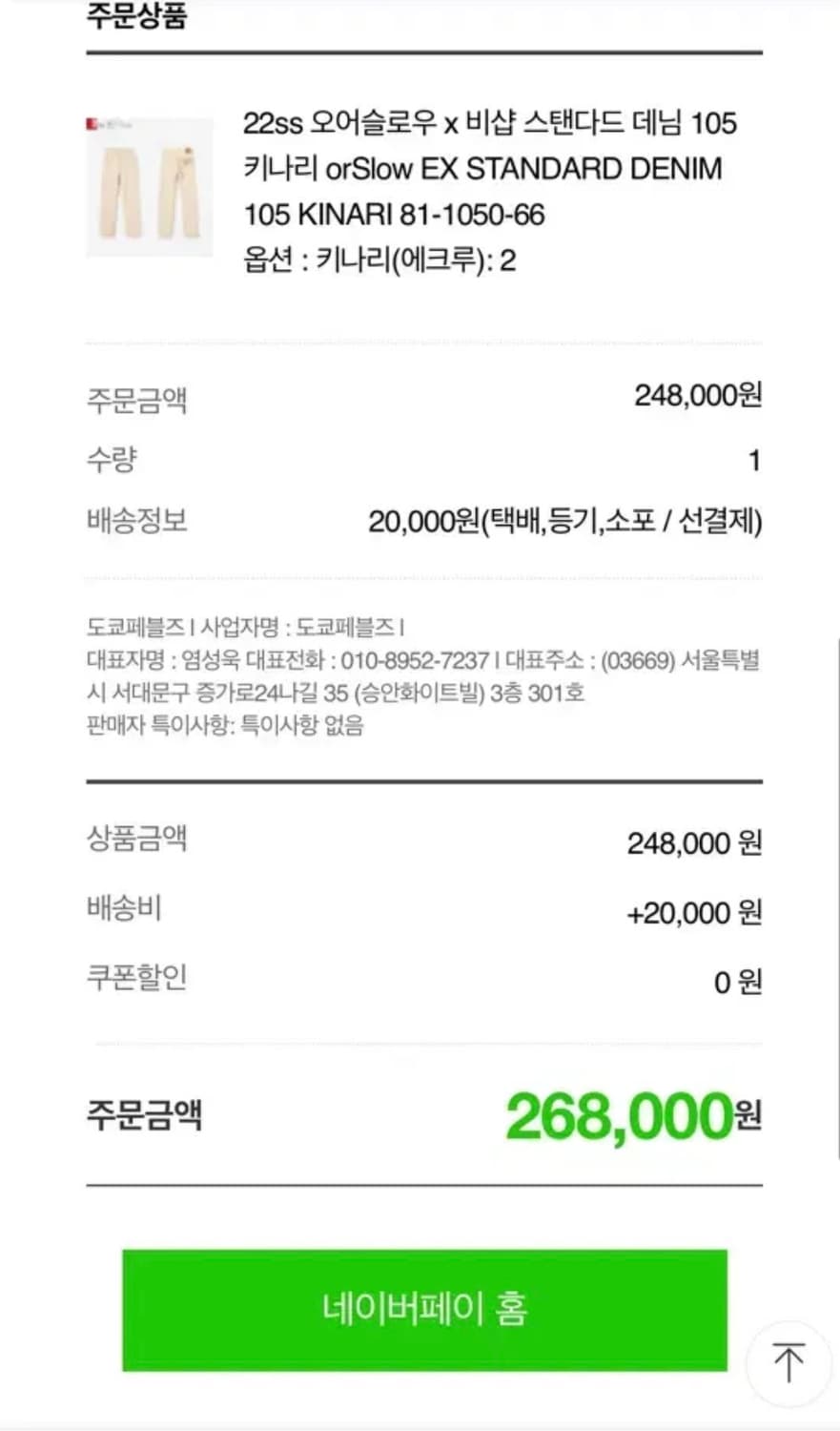Screen dimensions: 840x1431
Task: Click the 판매자 특이사항 text
Action: click(229, 727)
